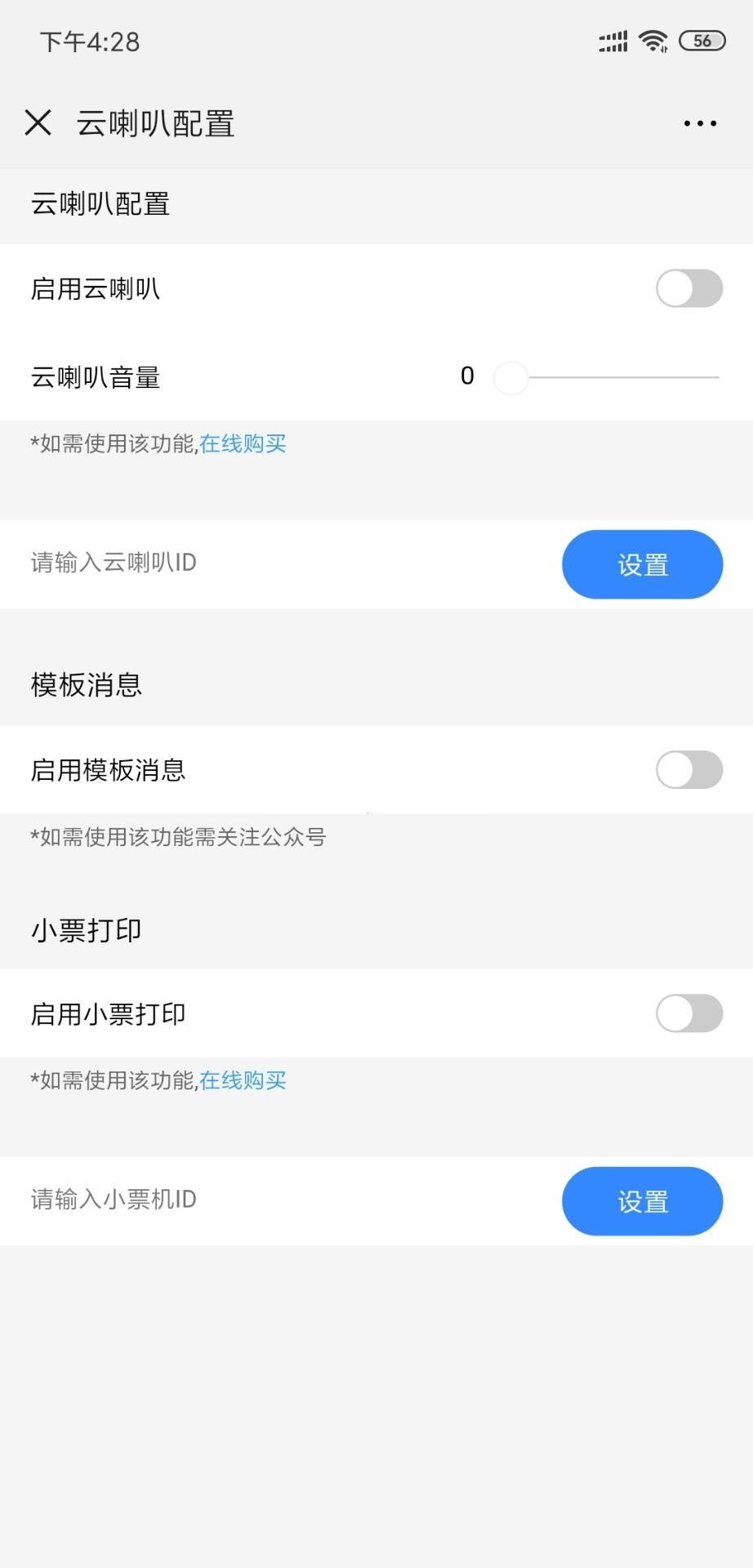753x1568 pixels.
Task: Open the three-dot overflow menu
Action: [700, 123]
